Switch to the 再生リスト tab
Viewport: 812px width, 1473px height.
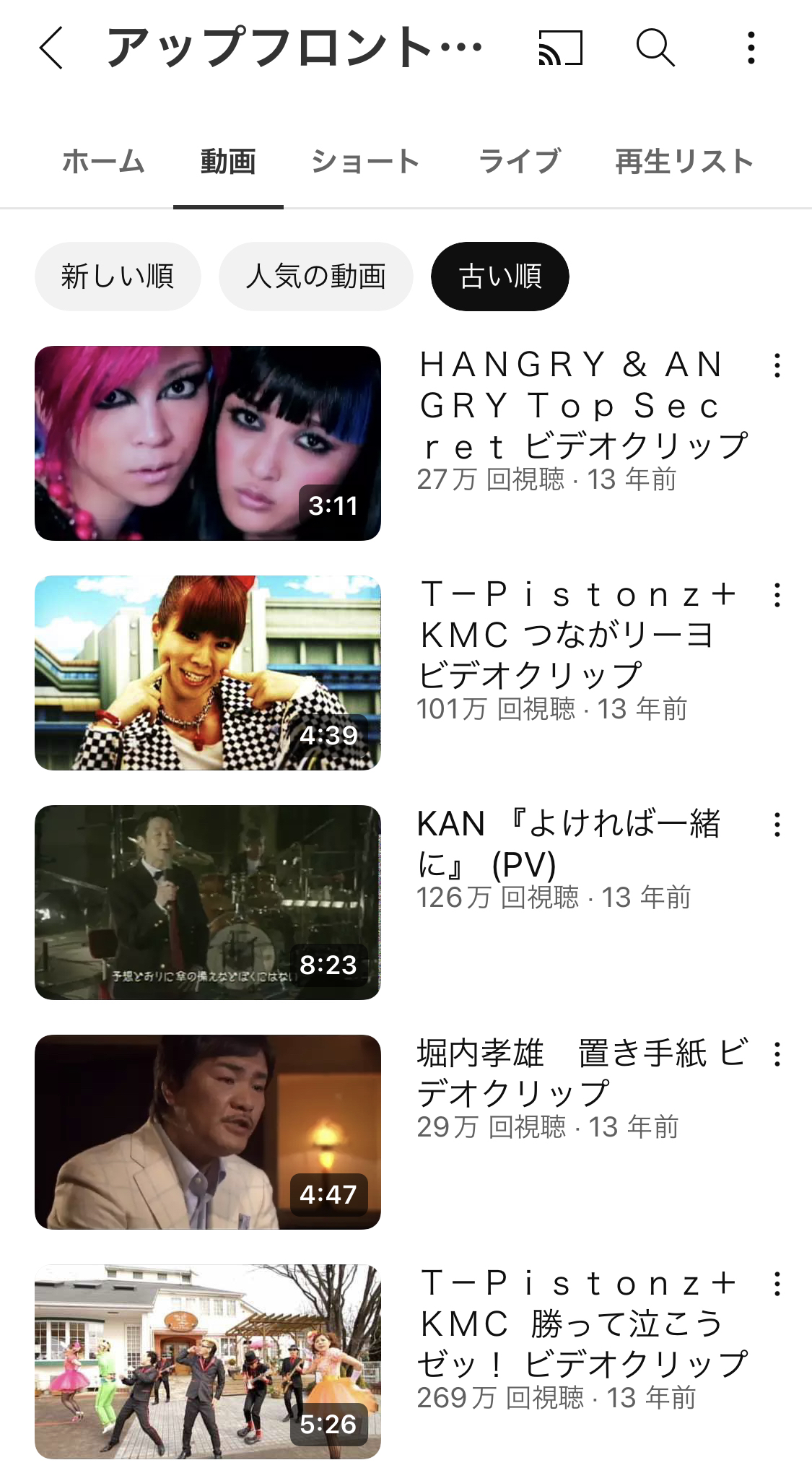pyautogui.click(x=684, y=162)
